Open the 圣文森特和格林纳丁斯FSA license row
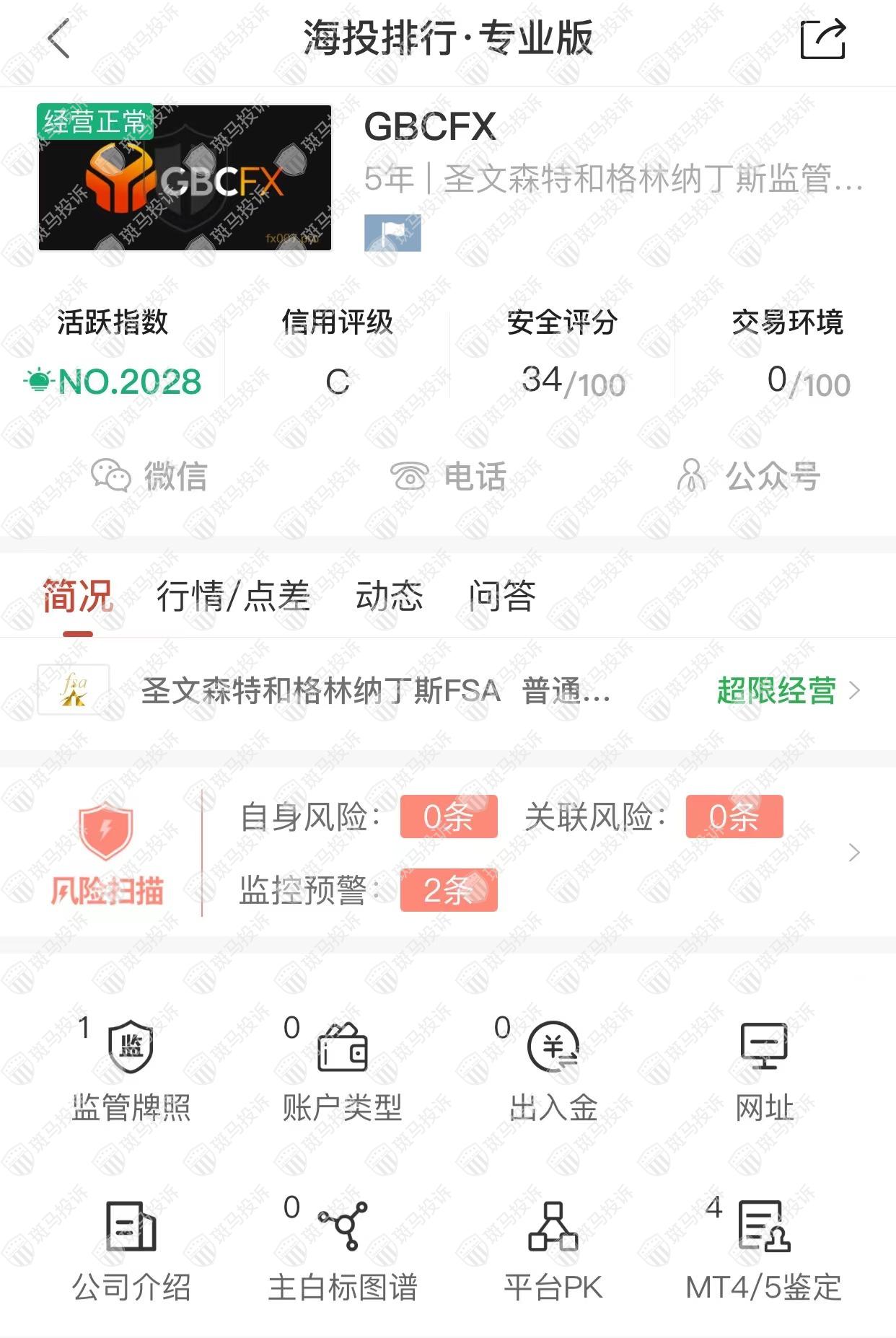This screenshot has width=896, height=1338. click(x=447, y=691)
